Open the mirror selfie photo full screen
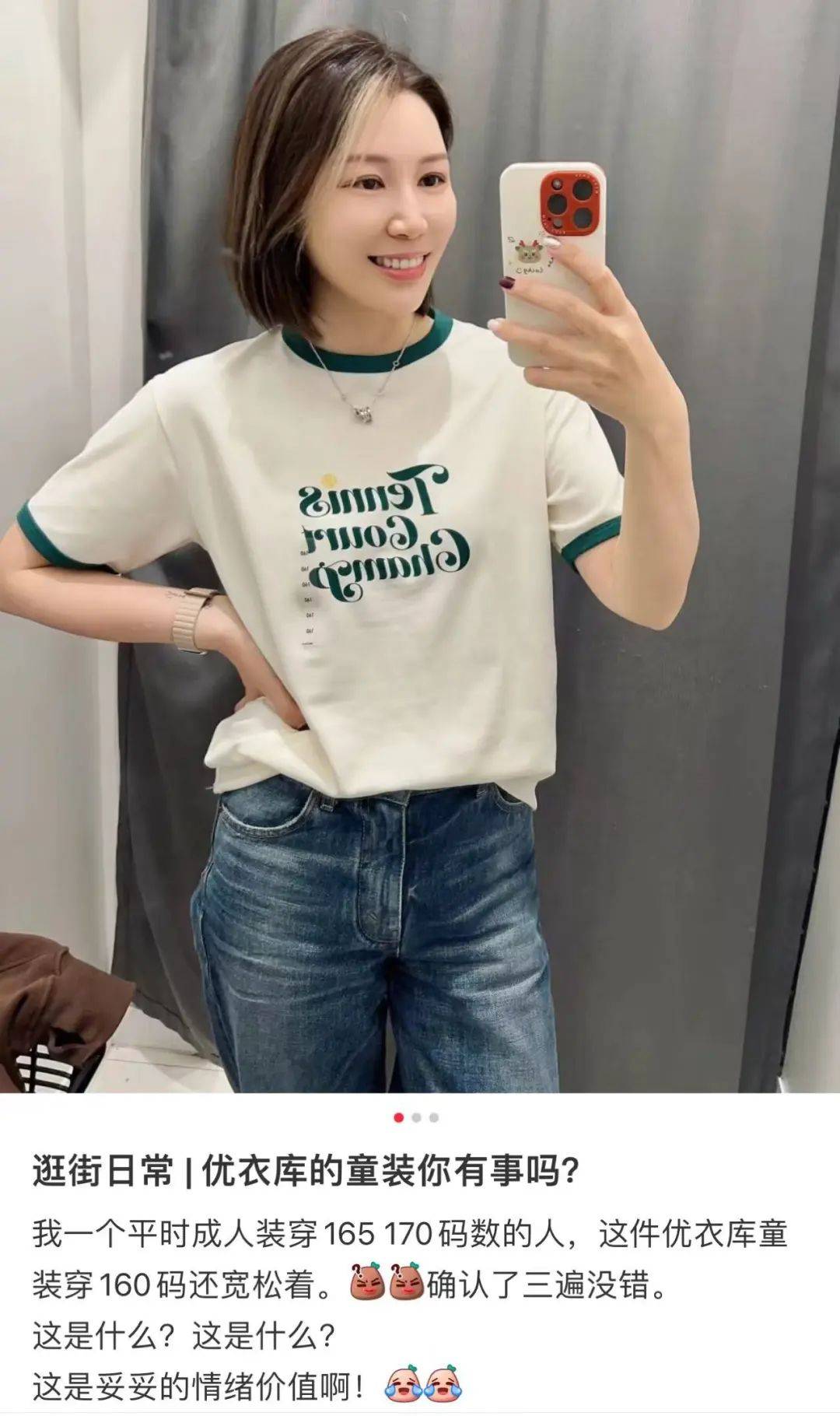 [x=420, y=545]
